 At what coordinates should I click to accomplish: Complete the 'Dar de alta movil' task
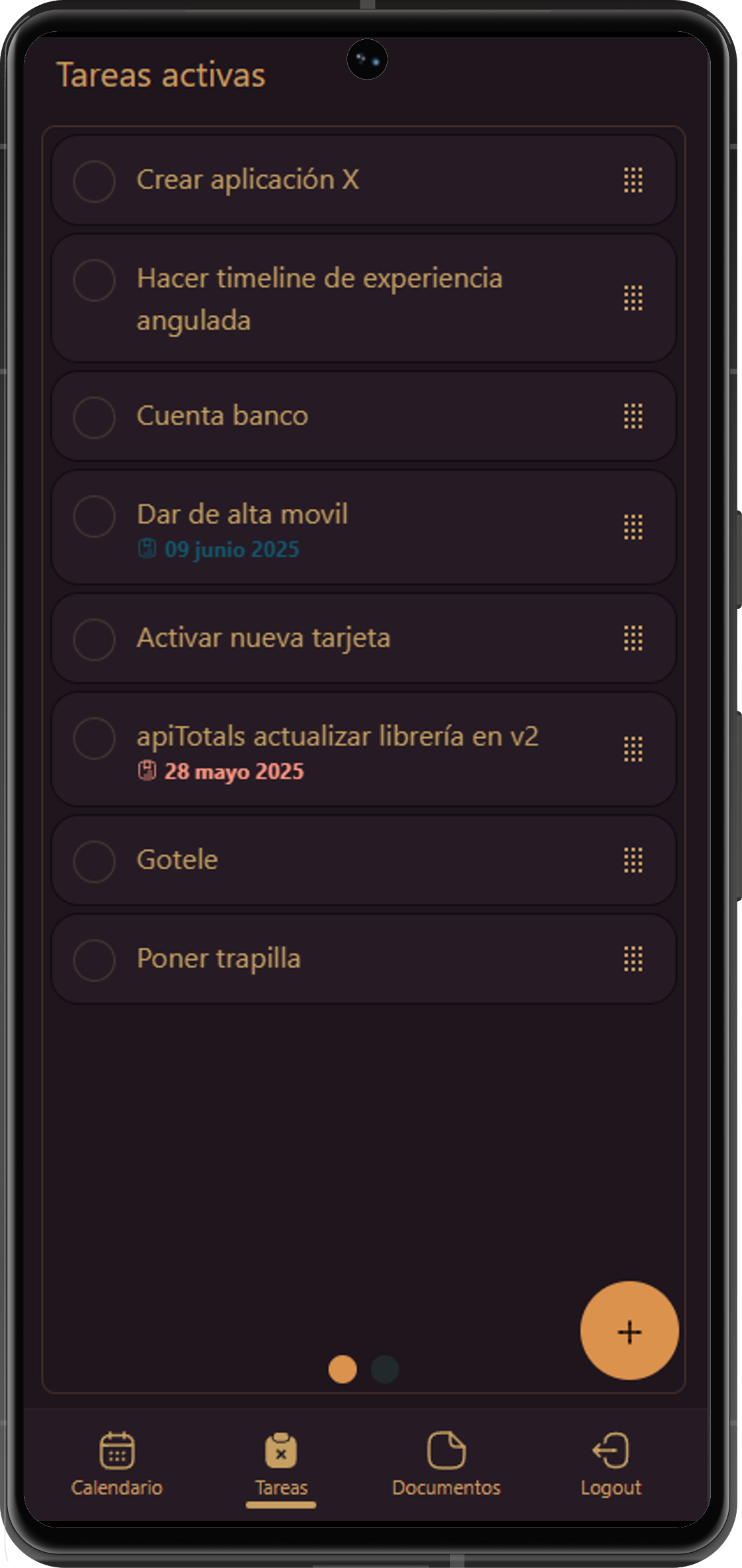[94, 516]
